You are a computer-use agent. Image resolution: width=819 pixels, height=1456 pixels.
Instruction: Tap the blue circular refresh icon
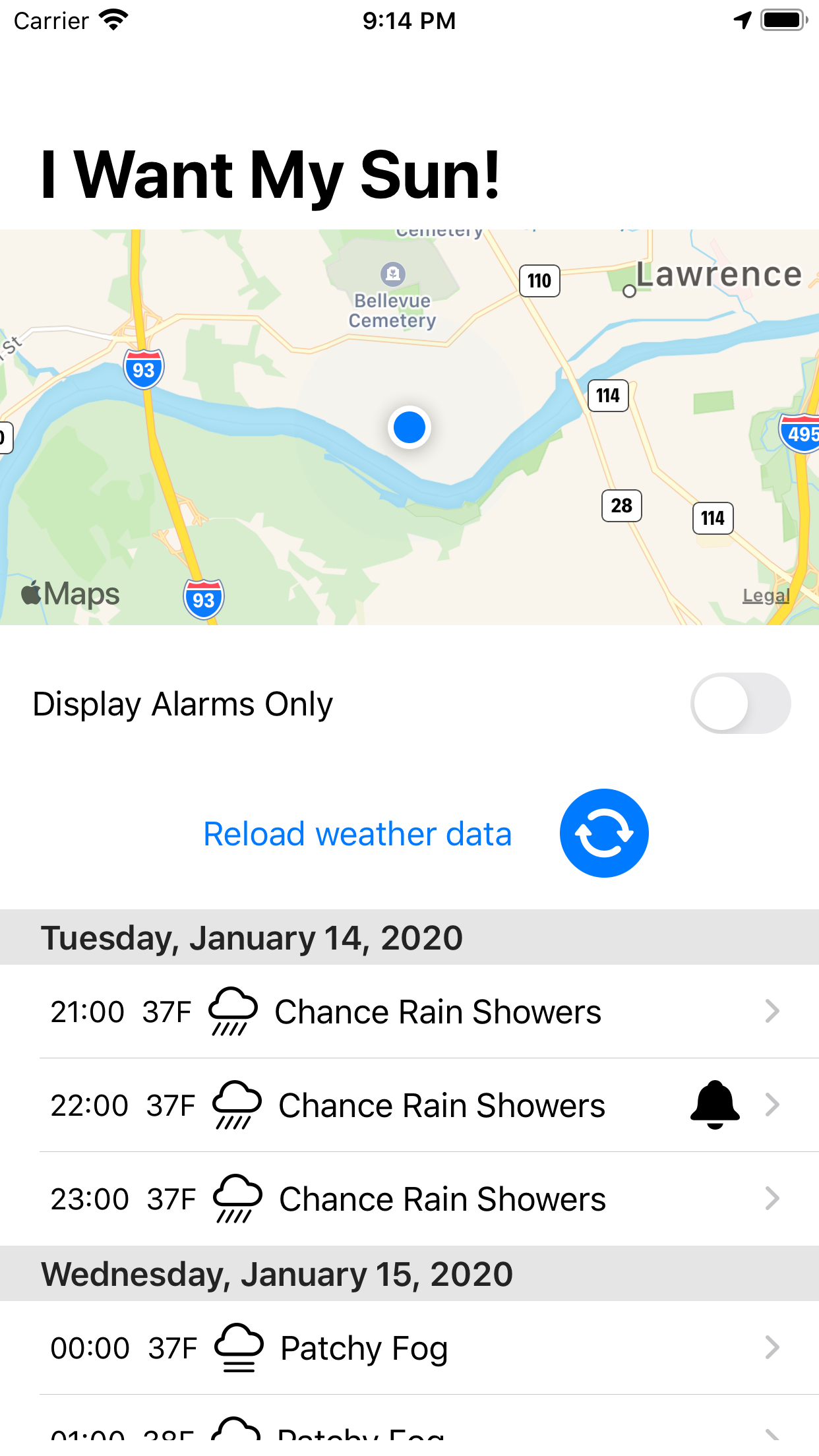pyautogui.click(x=603, y=833)
